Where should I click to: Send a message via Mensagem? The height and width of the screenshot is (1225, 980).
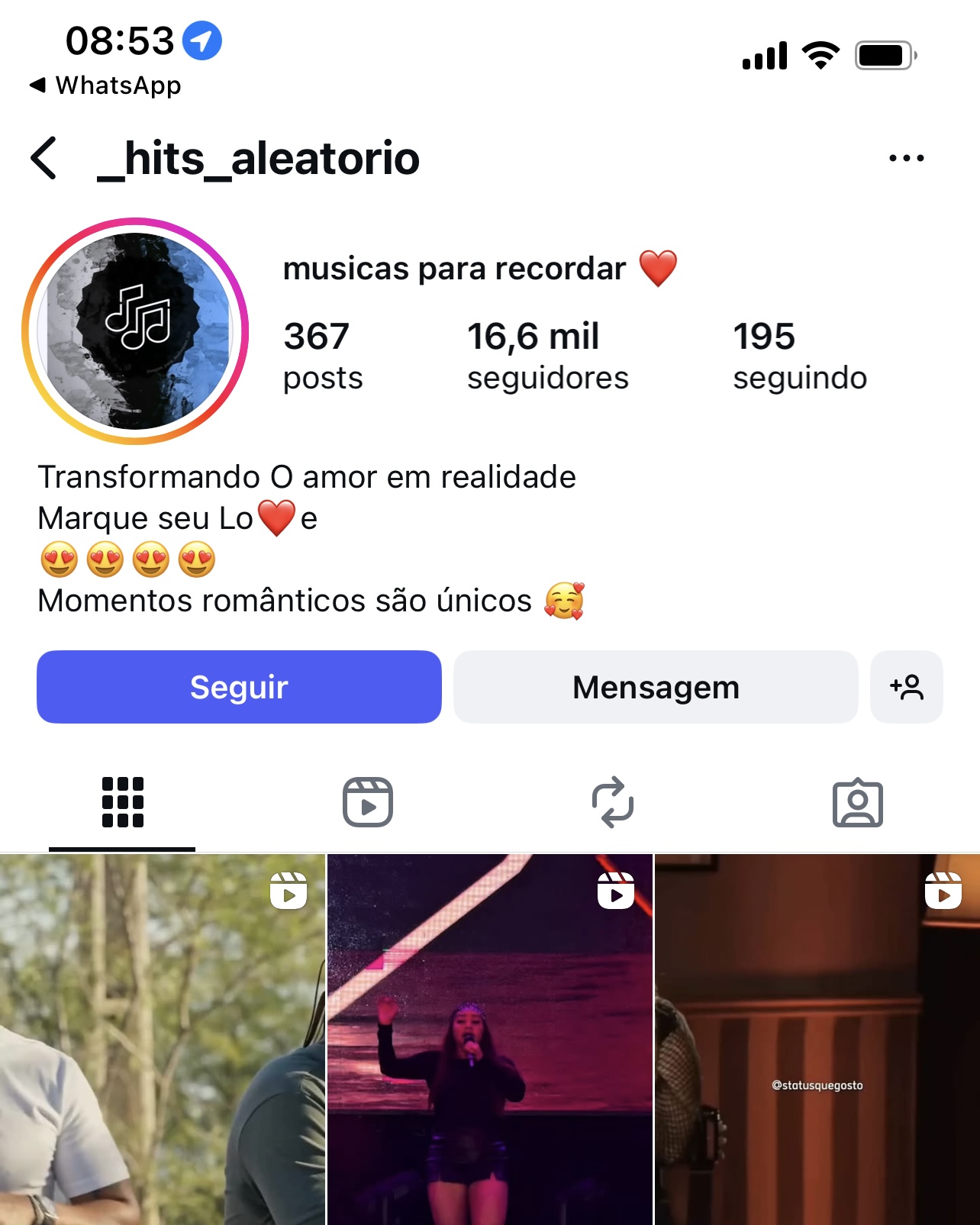pyautogui.click(x=656, y=687)
